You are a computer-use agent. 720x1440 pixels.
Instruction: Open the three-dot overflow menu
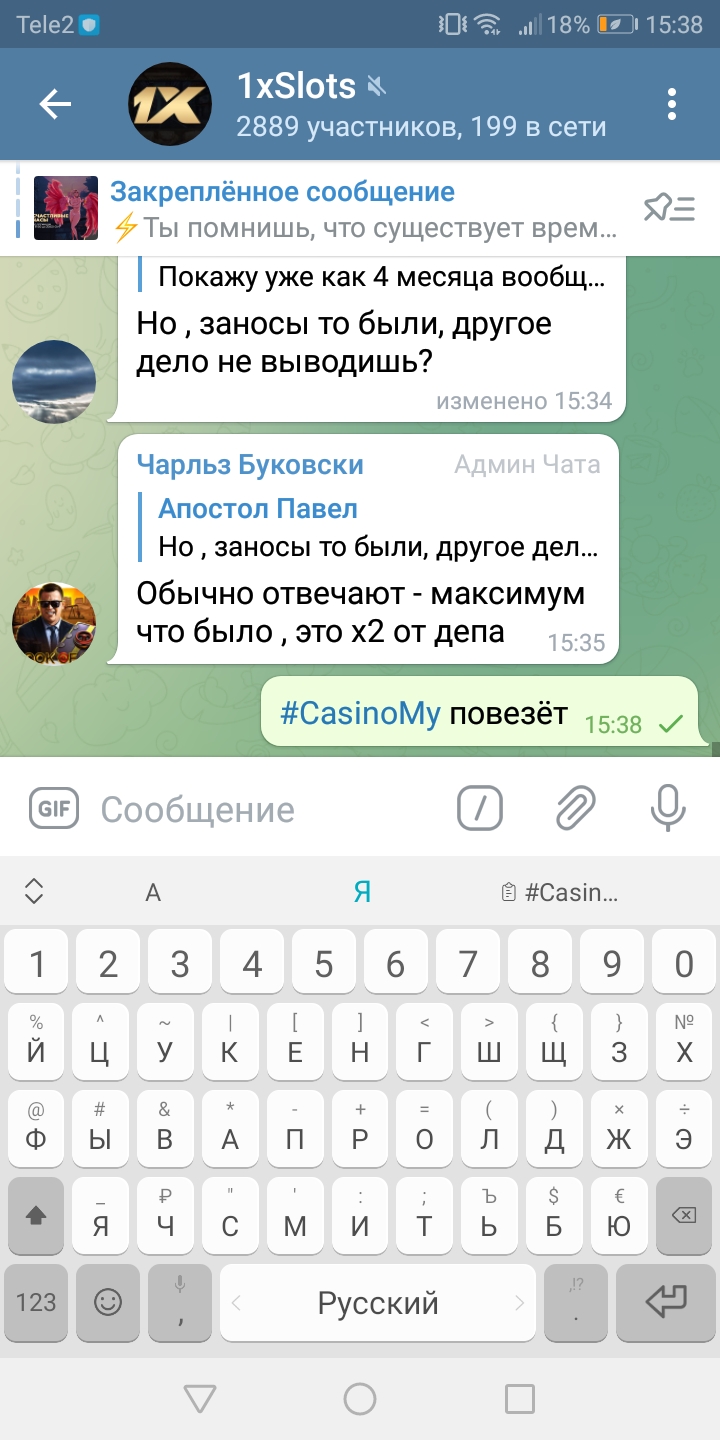pyautogui.click(x=672, y=104)
